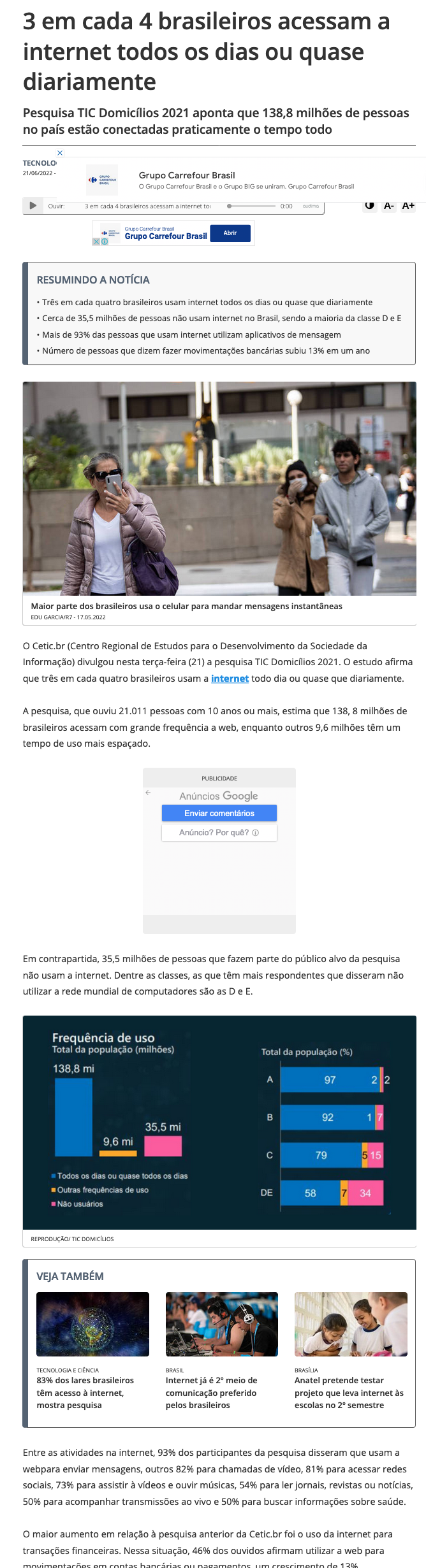Open article Anatel pretende testar projeto

[349, 1393]
